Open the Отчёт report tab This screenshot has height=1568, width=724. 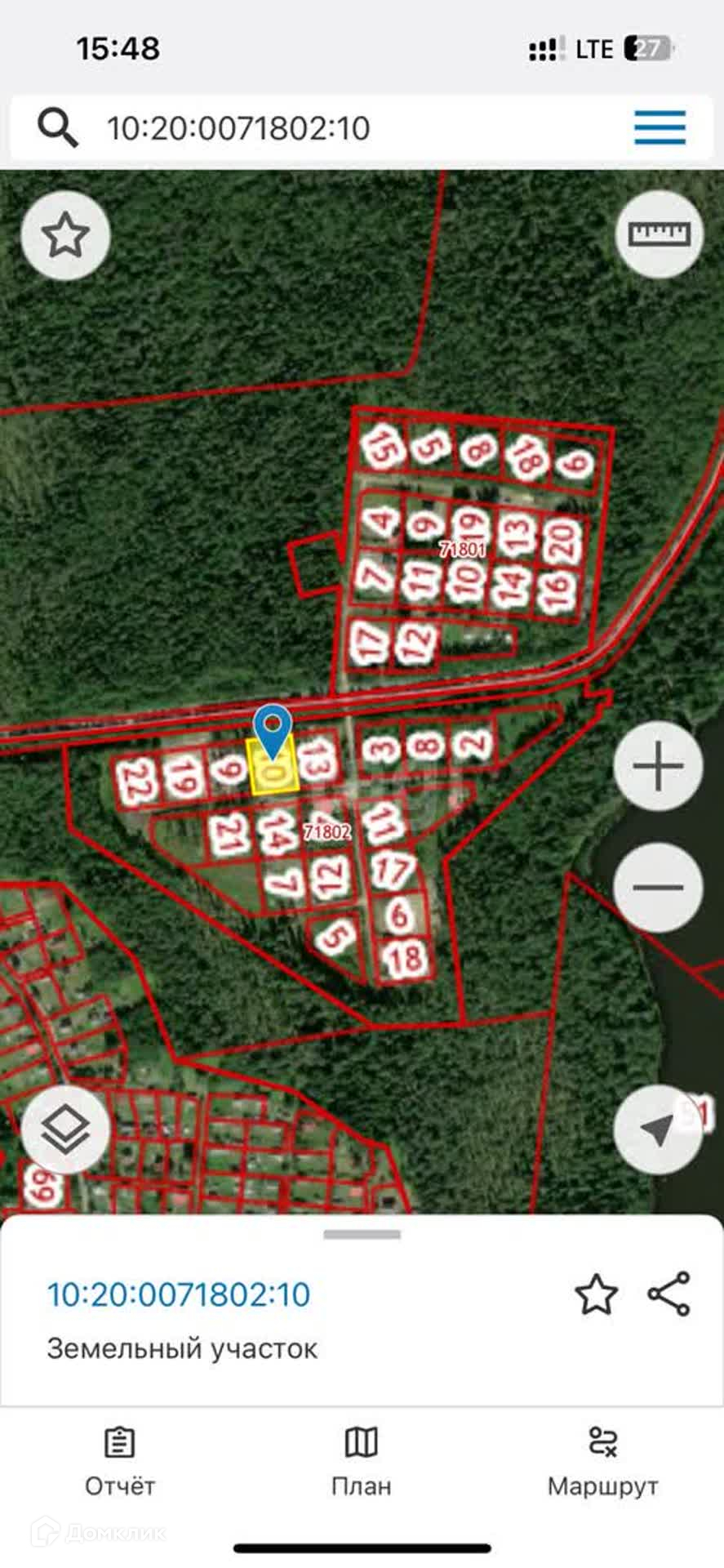(x=120, y=1463)
